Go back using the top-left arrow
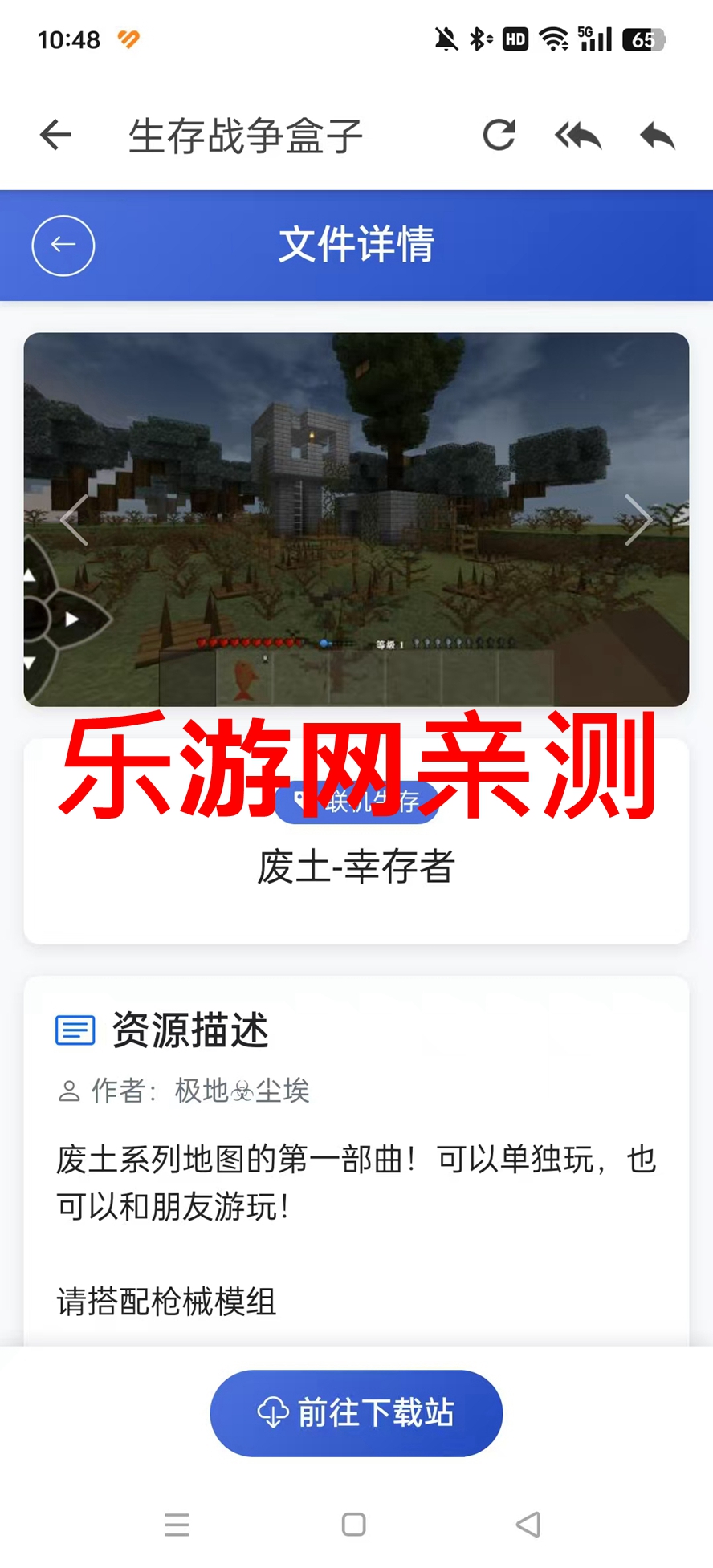Screen dimensions: 713x1568 click(56, 135)
